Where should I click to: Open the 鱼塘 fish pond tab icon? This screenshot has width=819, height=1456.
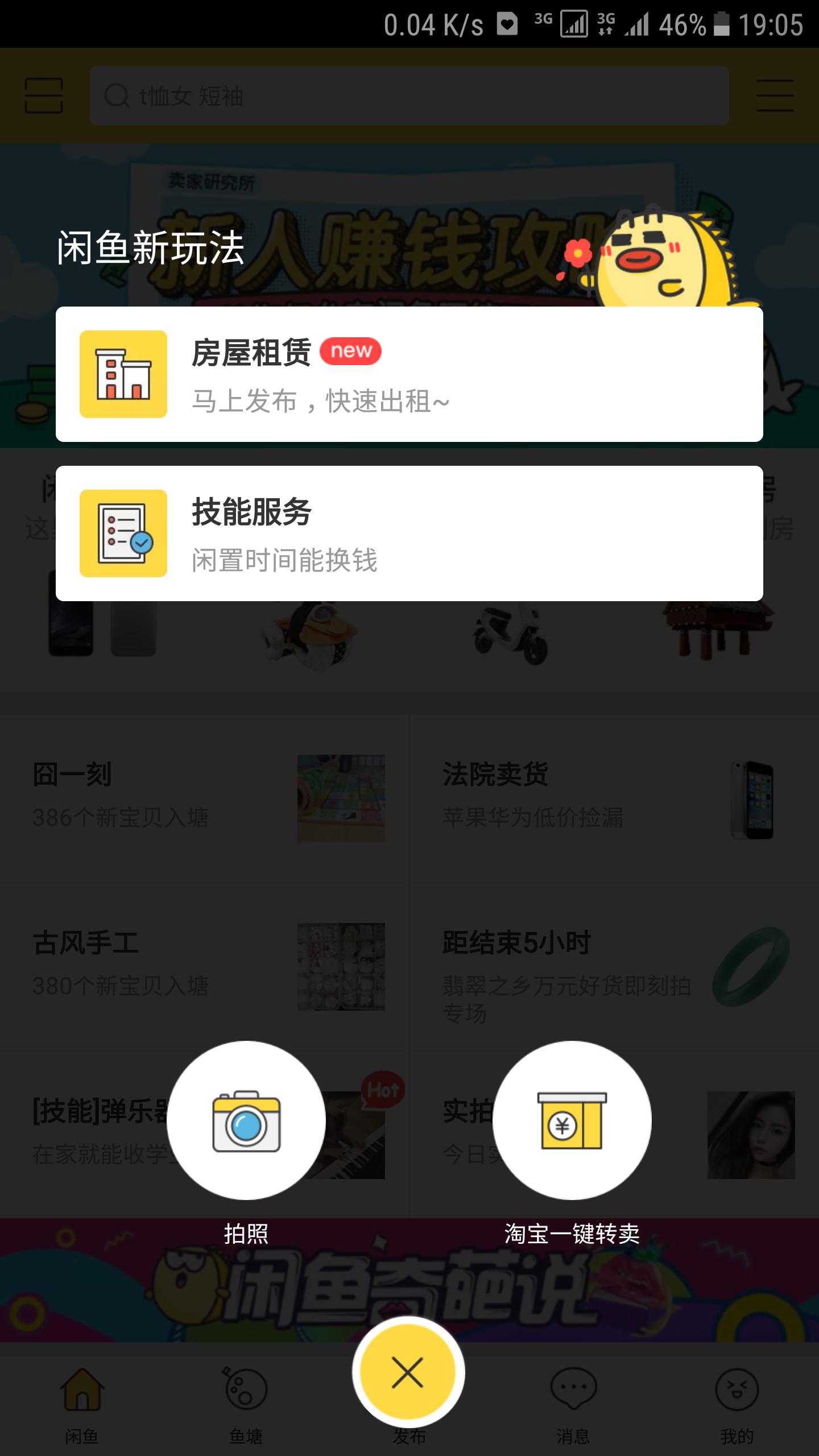tap(246, 1388)
